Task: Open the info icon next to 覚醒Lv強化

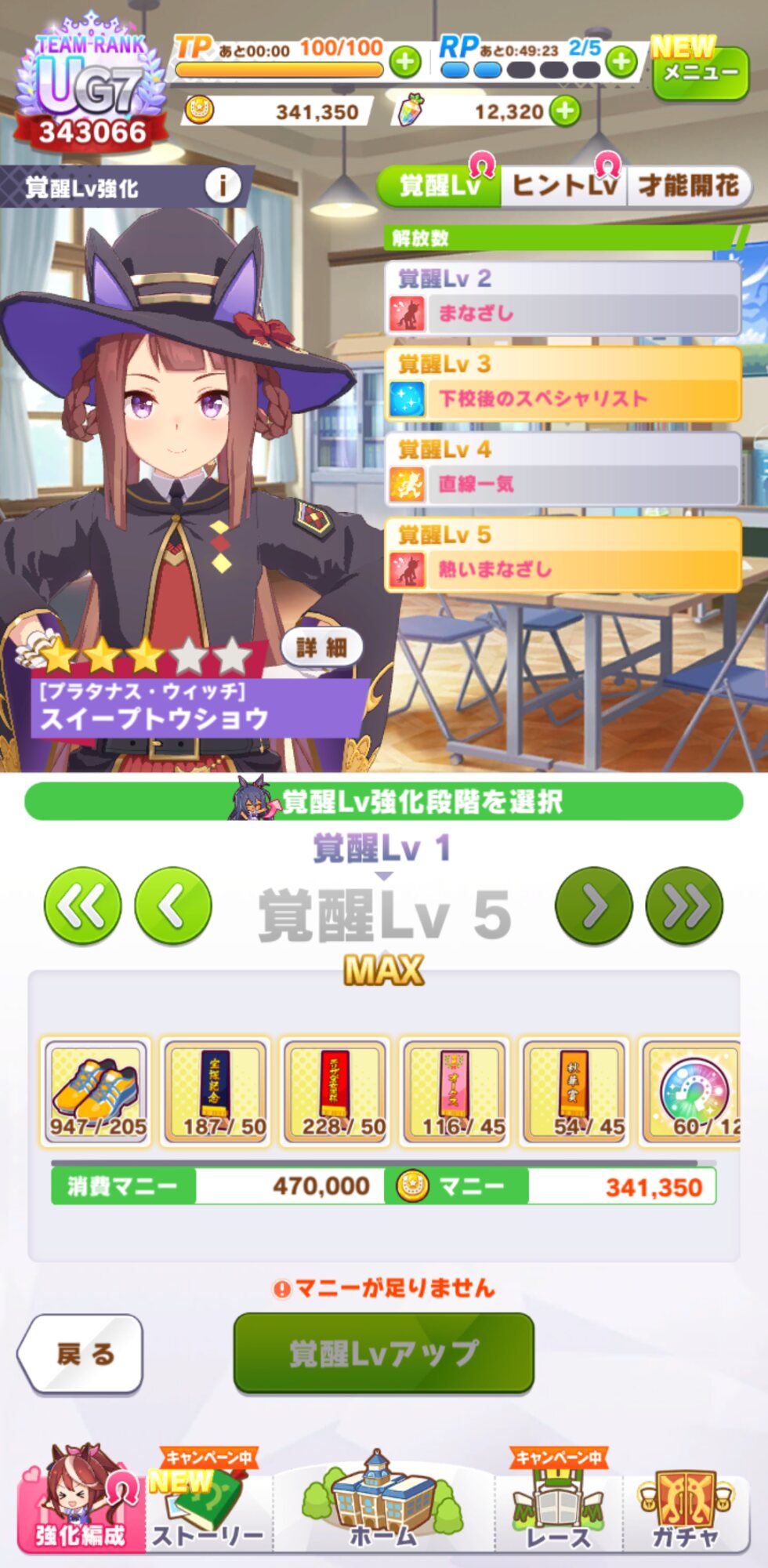Action: pos(223,187)
